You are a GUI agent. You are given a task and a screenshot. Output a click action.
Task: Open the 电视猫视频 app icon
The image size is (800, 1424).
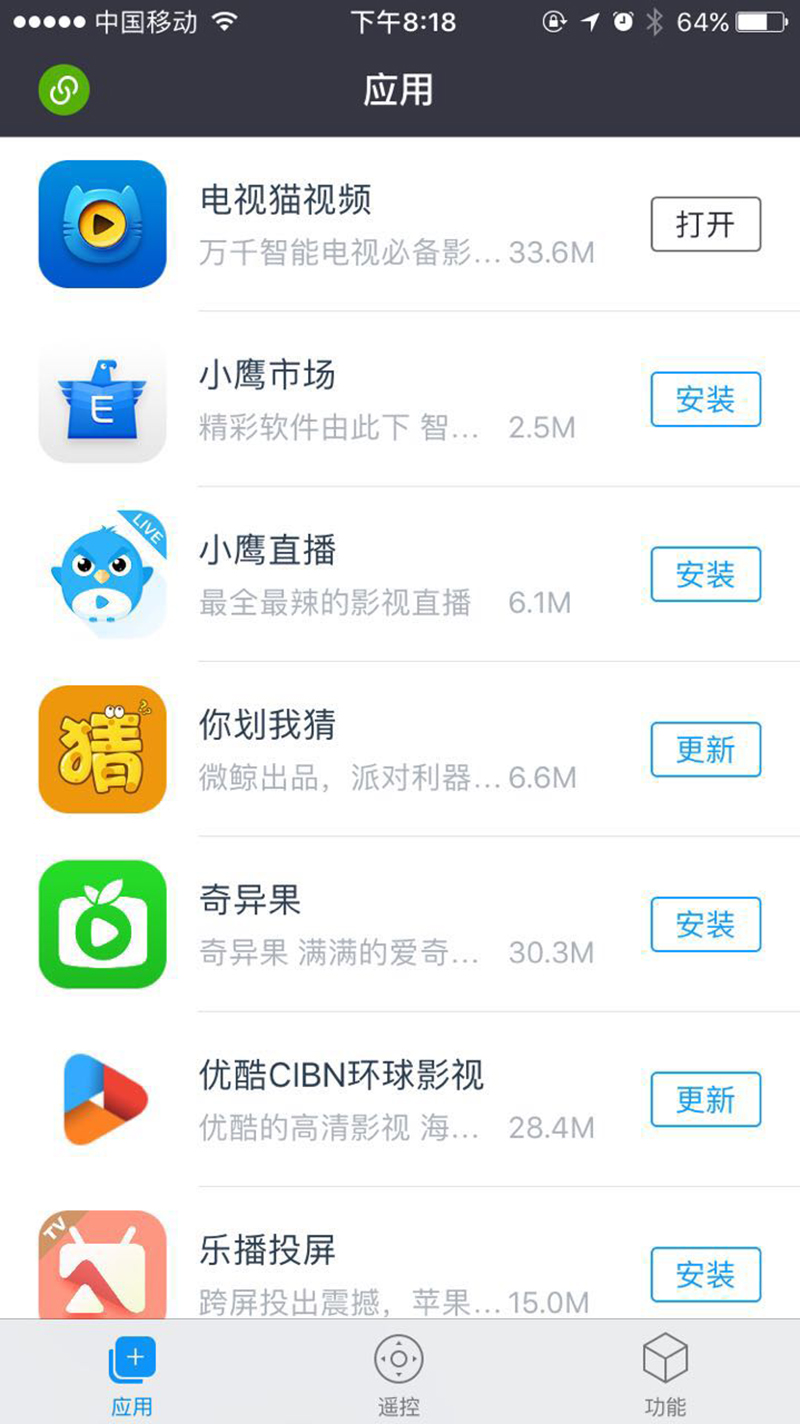coord(102,223)
